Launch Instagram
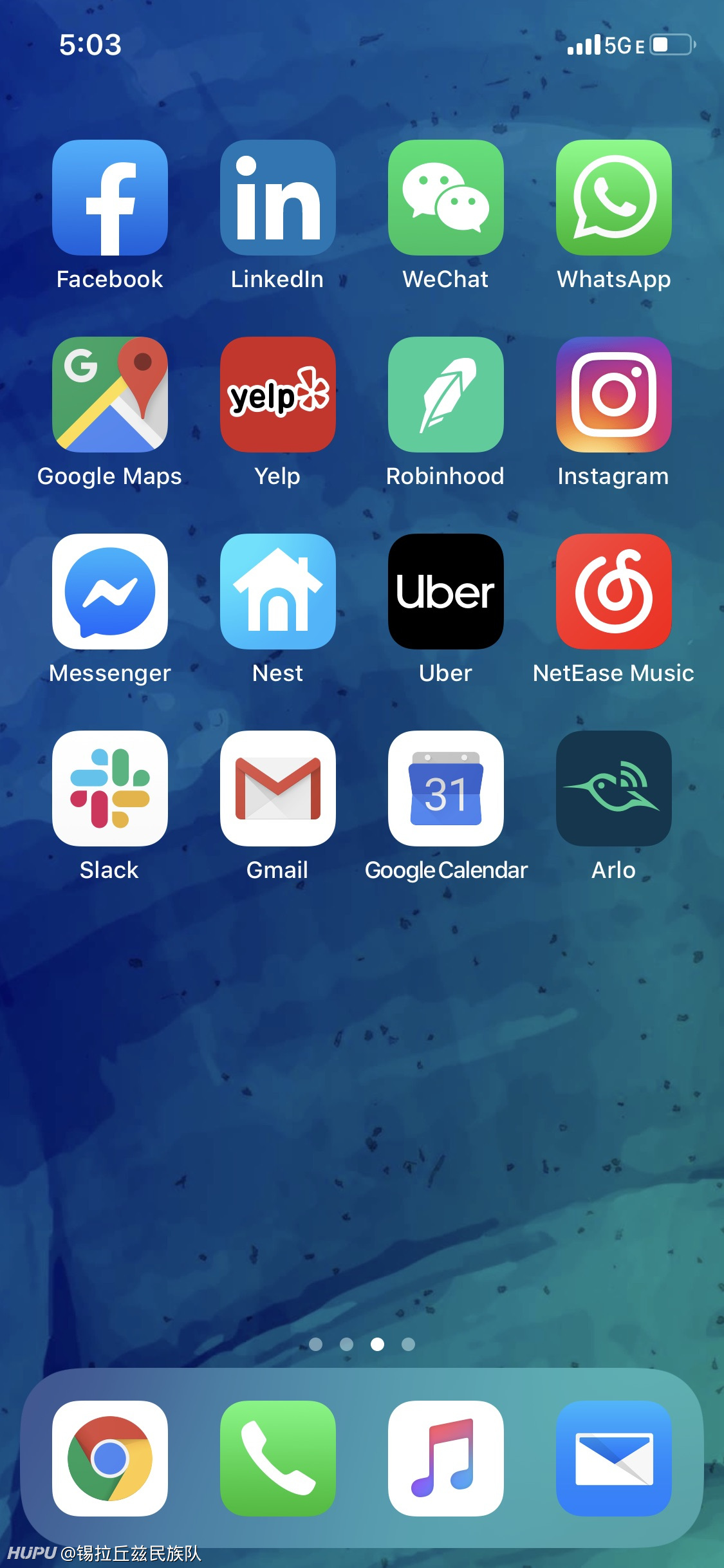The image size is (724, 1568). point(614,395)
